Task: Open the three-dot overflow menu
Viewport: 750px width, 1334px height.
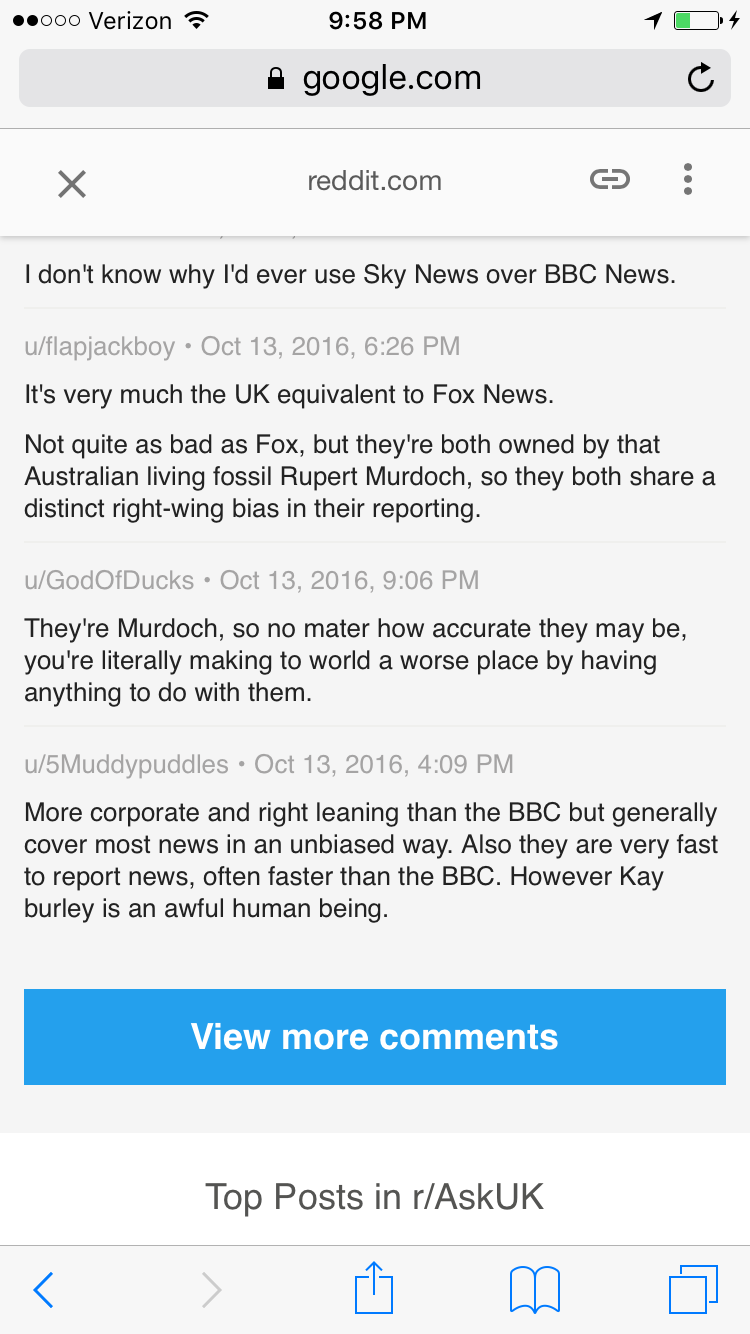Action: pyautogui.click(x=687, y=179)
